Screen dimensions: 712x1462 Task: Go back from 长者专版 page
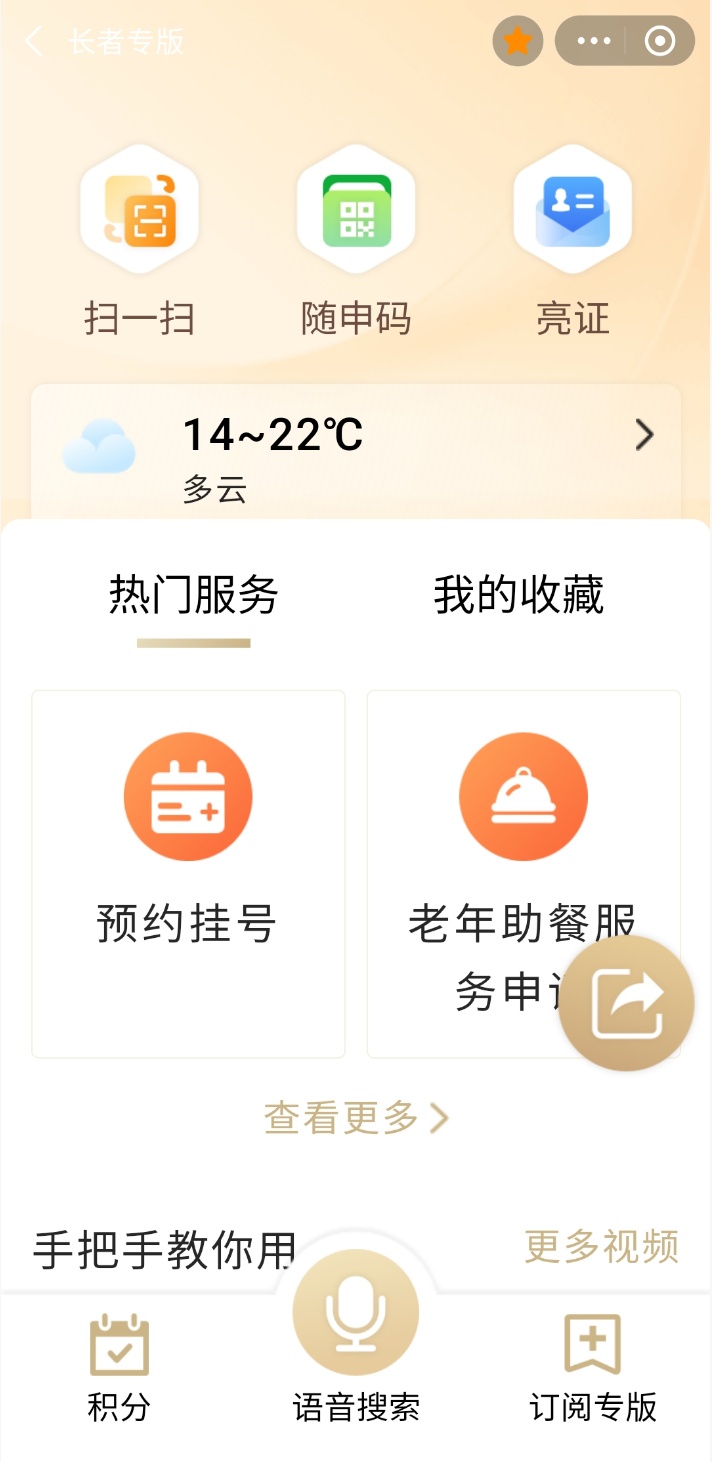(x=35, y=42)
